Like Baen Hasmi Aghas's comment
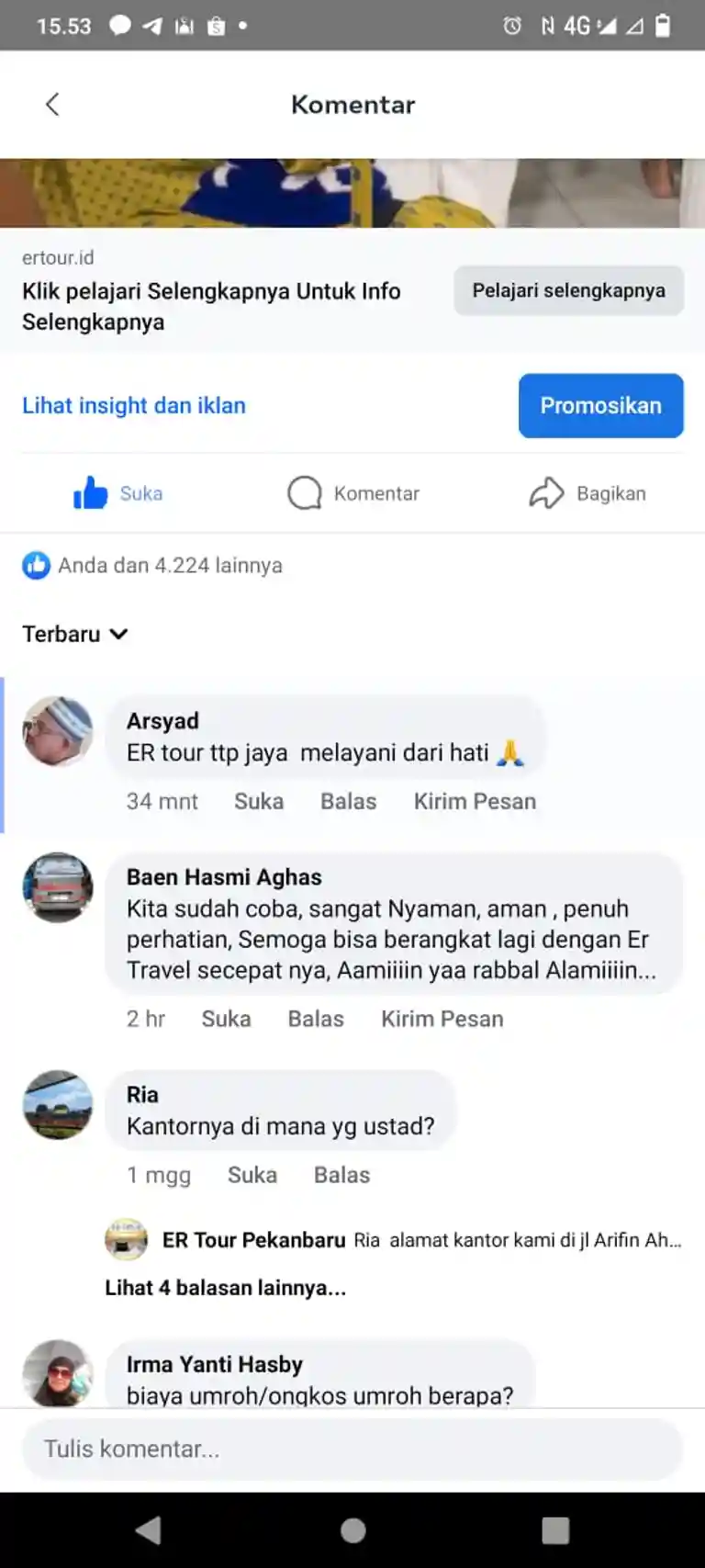Image resolution: width=705 pixels, height=1568 pixels. (x=226, y=1019)
